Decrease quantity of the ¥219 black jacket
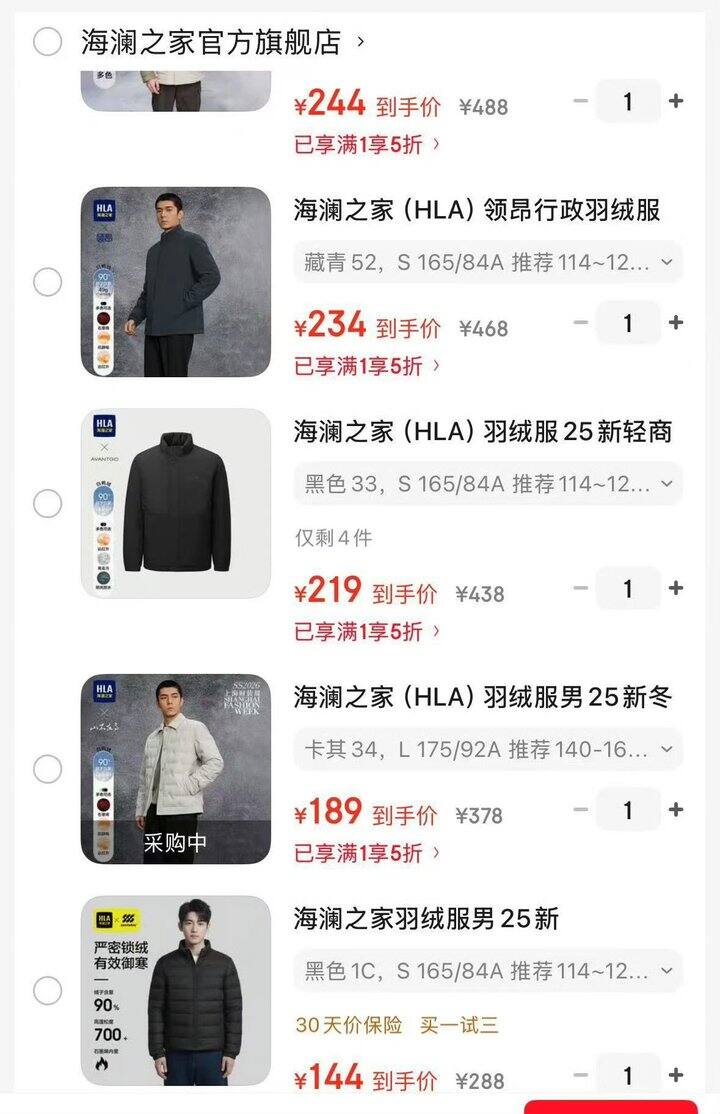The height and width of the screenshot is (1114, 720). (x=580, y=589)
